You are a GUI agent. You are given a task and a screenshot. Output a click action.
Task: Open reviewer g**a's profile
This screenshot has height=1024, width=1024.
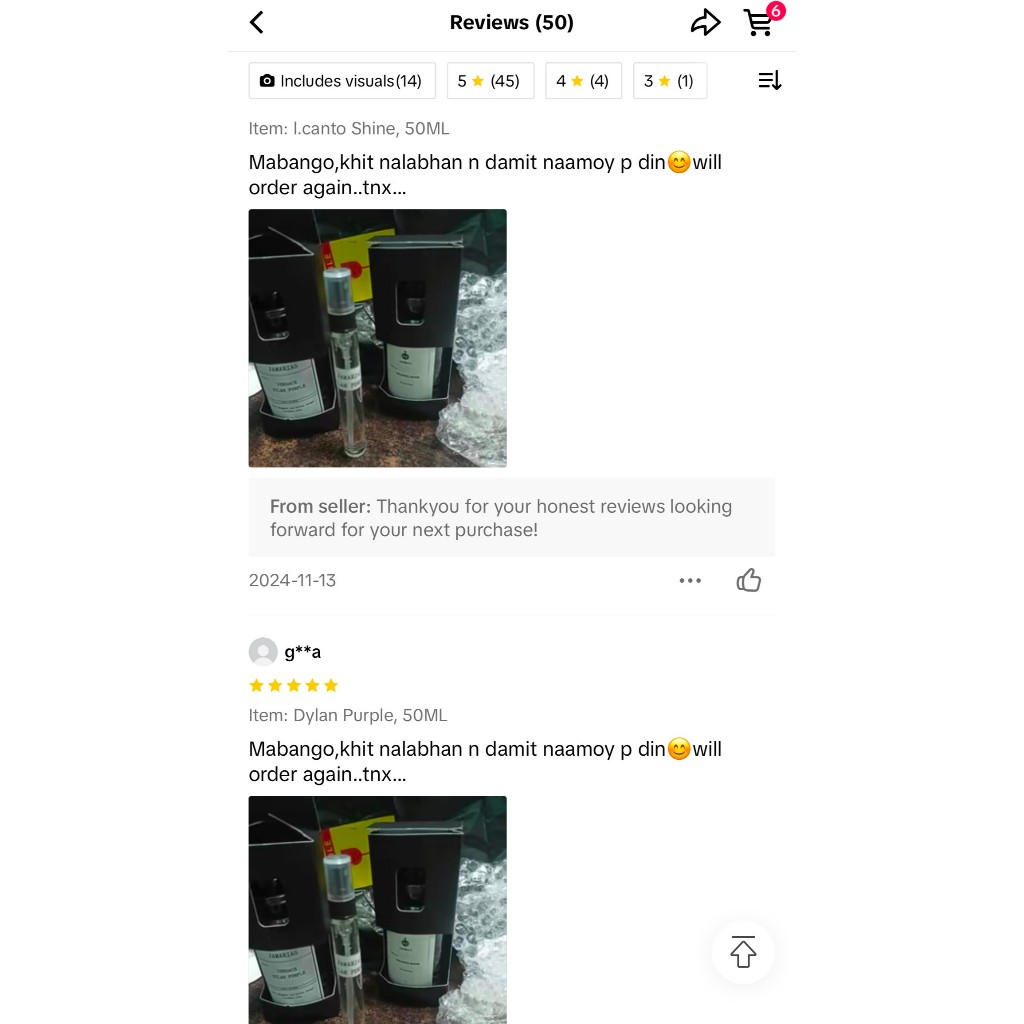[263, 652]
